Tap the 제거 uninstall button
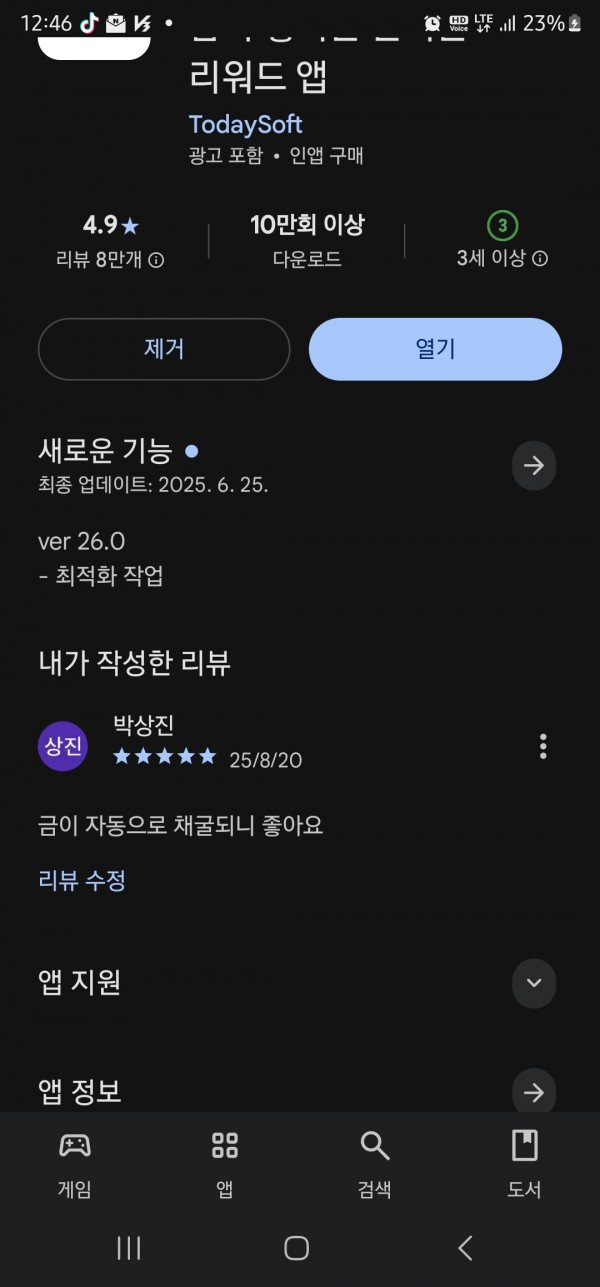Viewport: 600px width, 1287px height. (164, 349)
